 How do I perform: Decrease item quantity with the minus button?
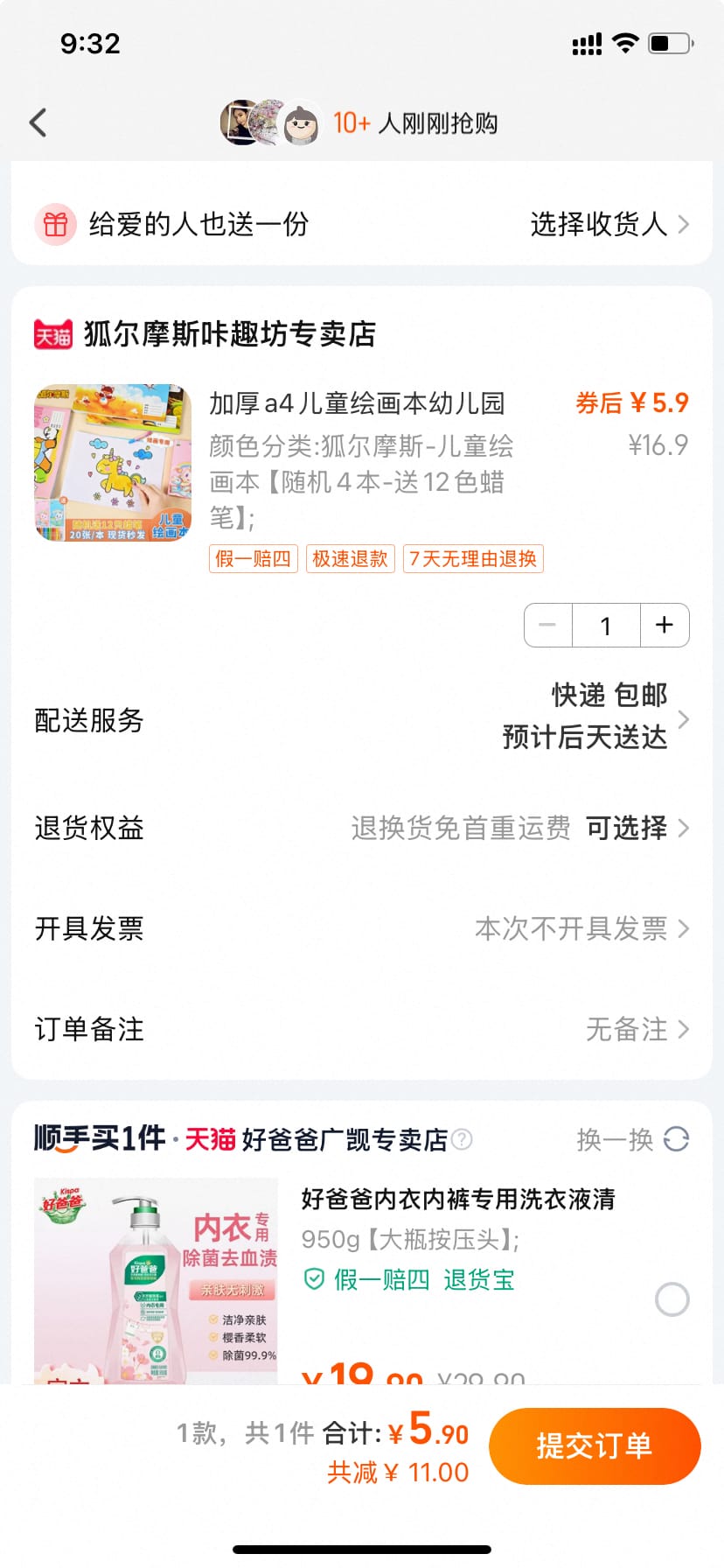548,625
